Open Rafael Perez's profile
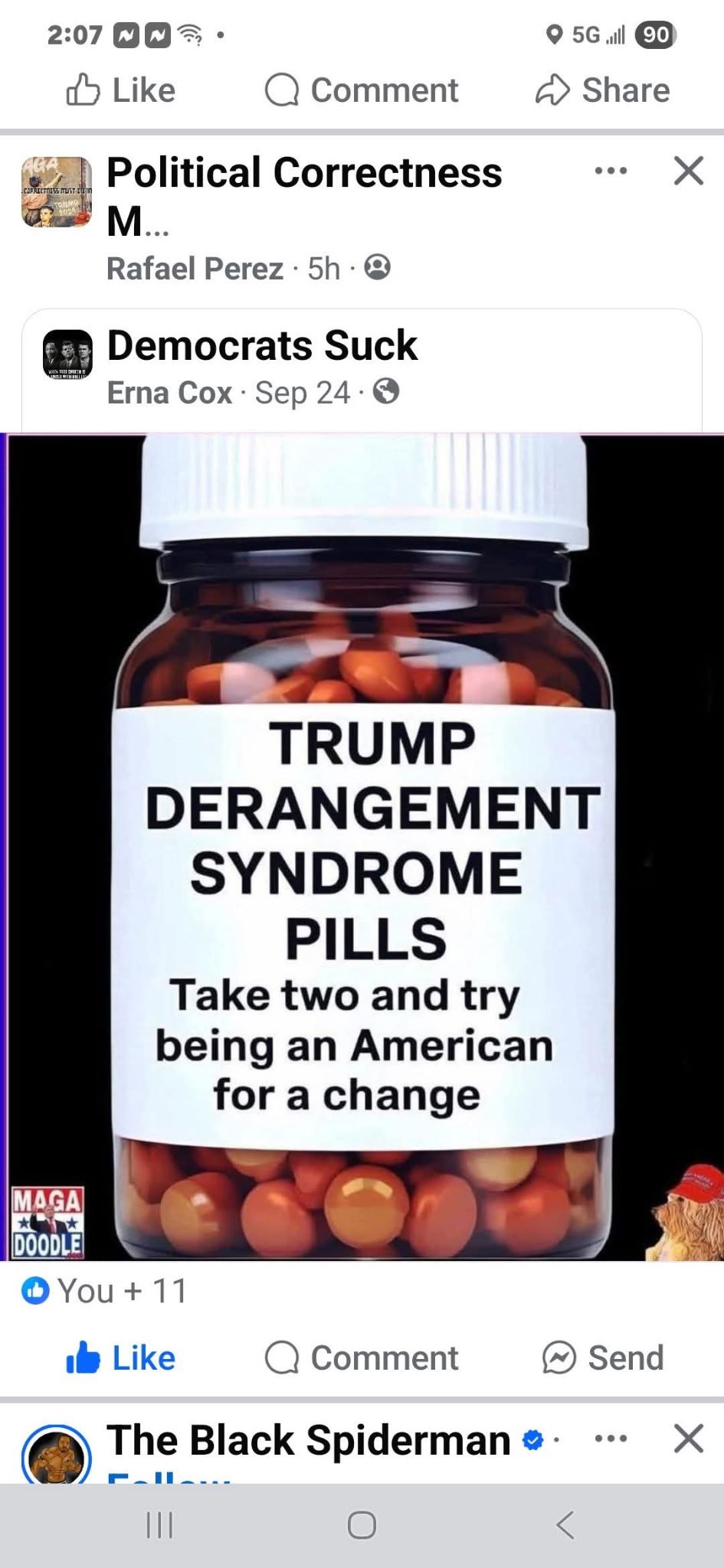724x1568 pixels. click(x=195, y=269)
